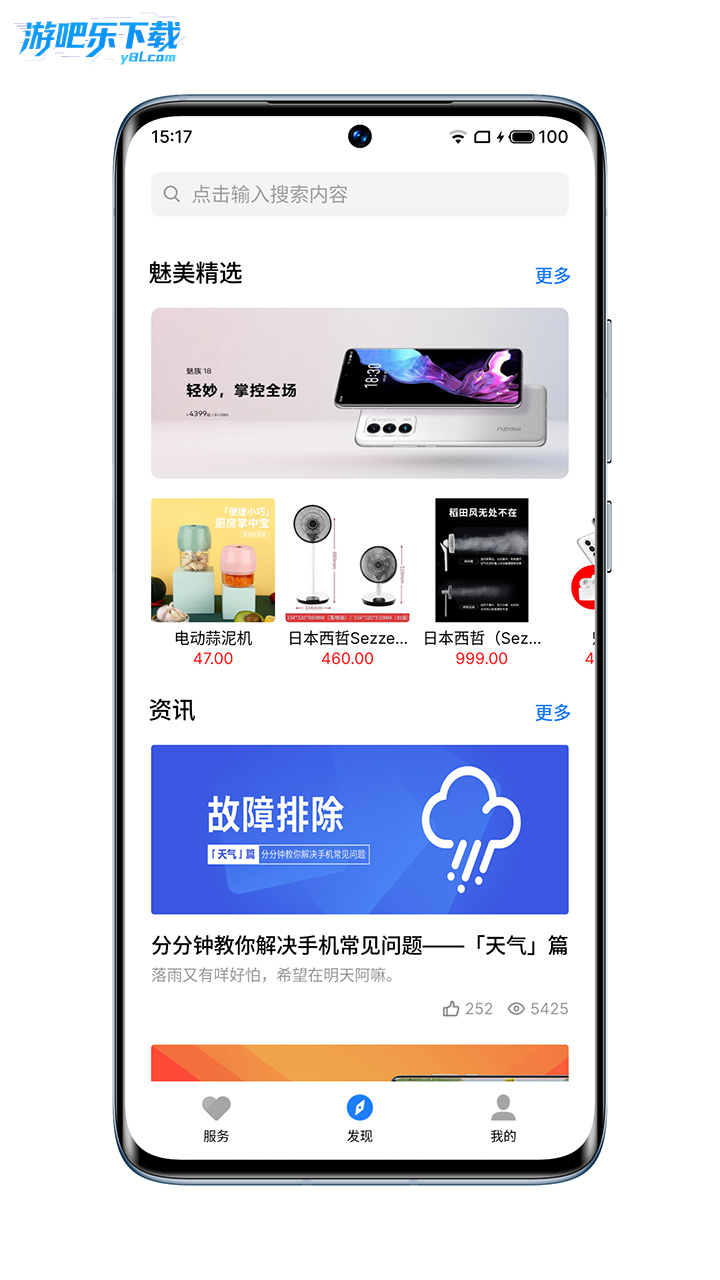Go to the 我的 tab
The width and height of the screenshot is (720, 1280).
[503, 1118]
